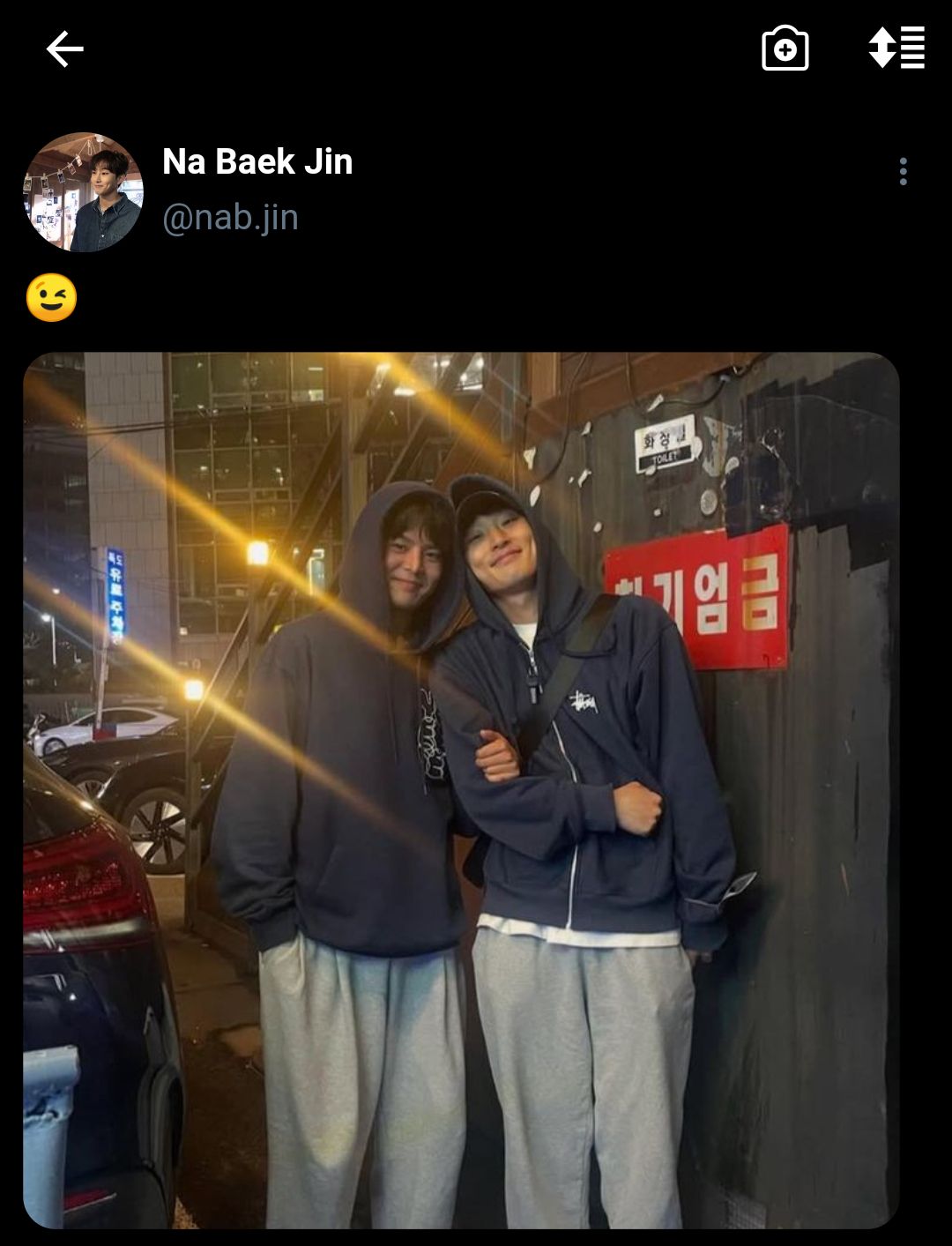Open the post's three-dot overflow menu

903,171
